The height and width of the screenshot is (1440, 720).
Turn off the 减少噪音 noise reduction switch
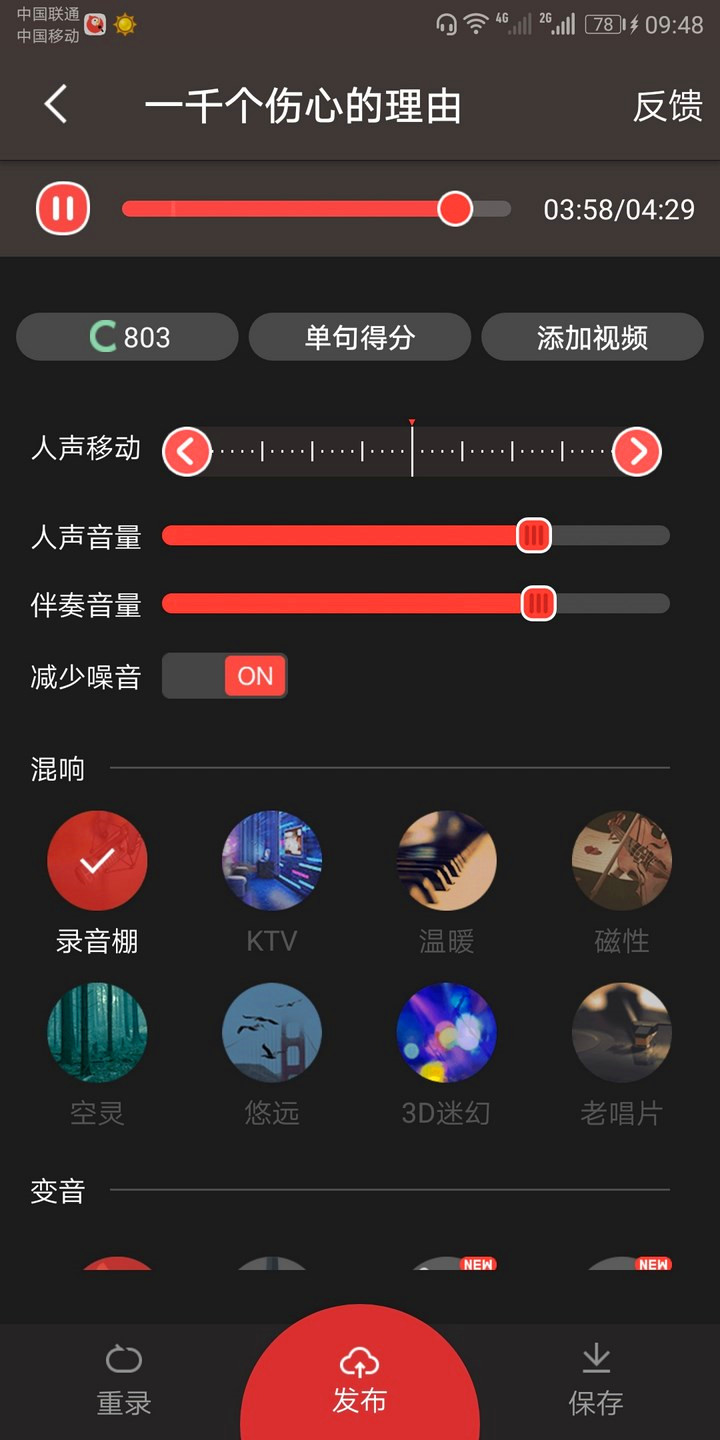click(224, 676)
